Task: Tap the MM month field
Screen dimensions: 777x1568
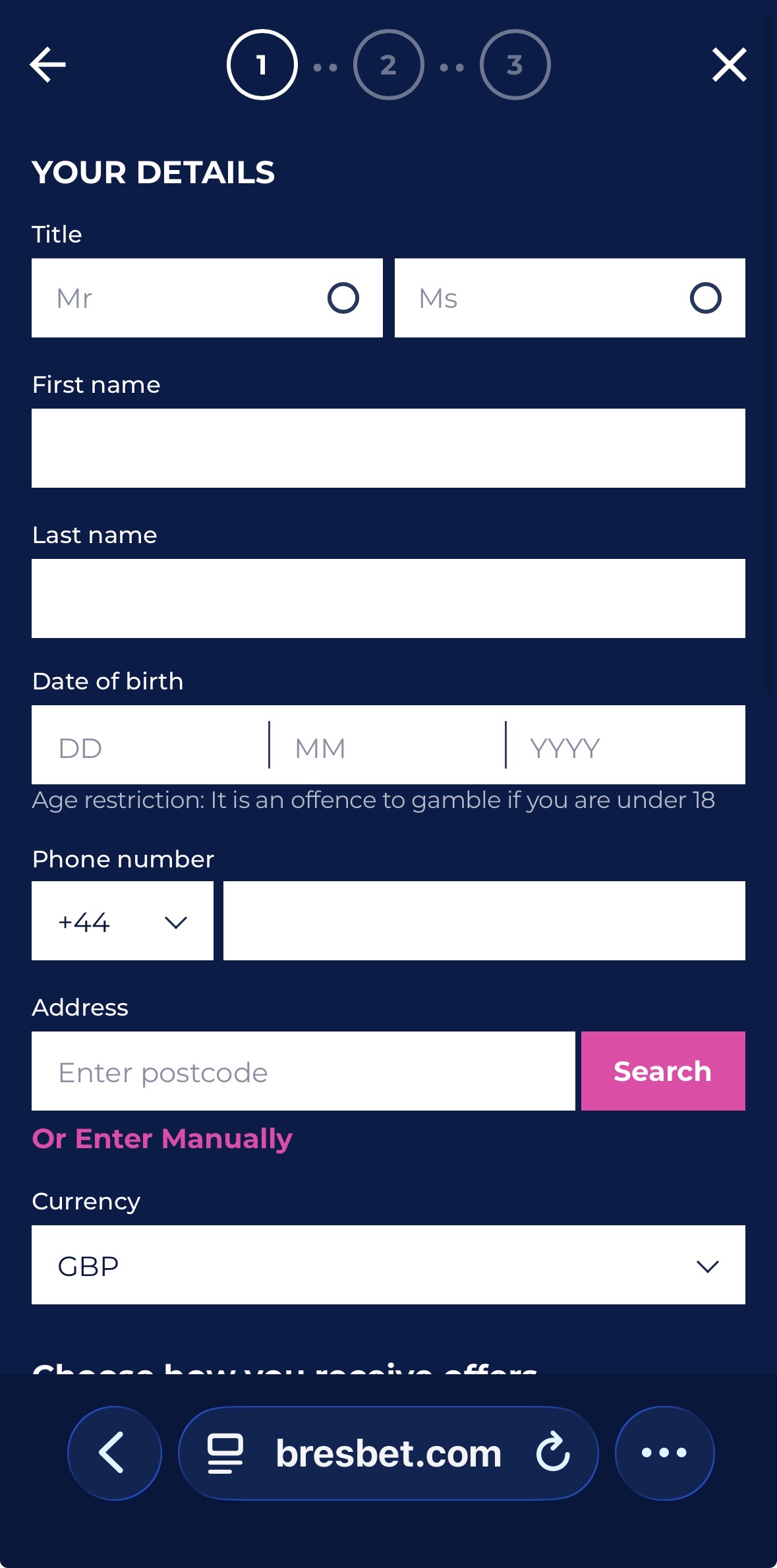Action: pyautogui.click(x=388, y=745)
